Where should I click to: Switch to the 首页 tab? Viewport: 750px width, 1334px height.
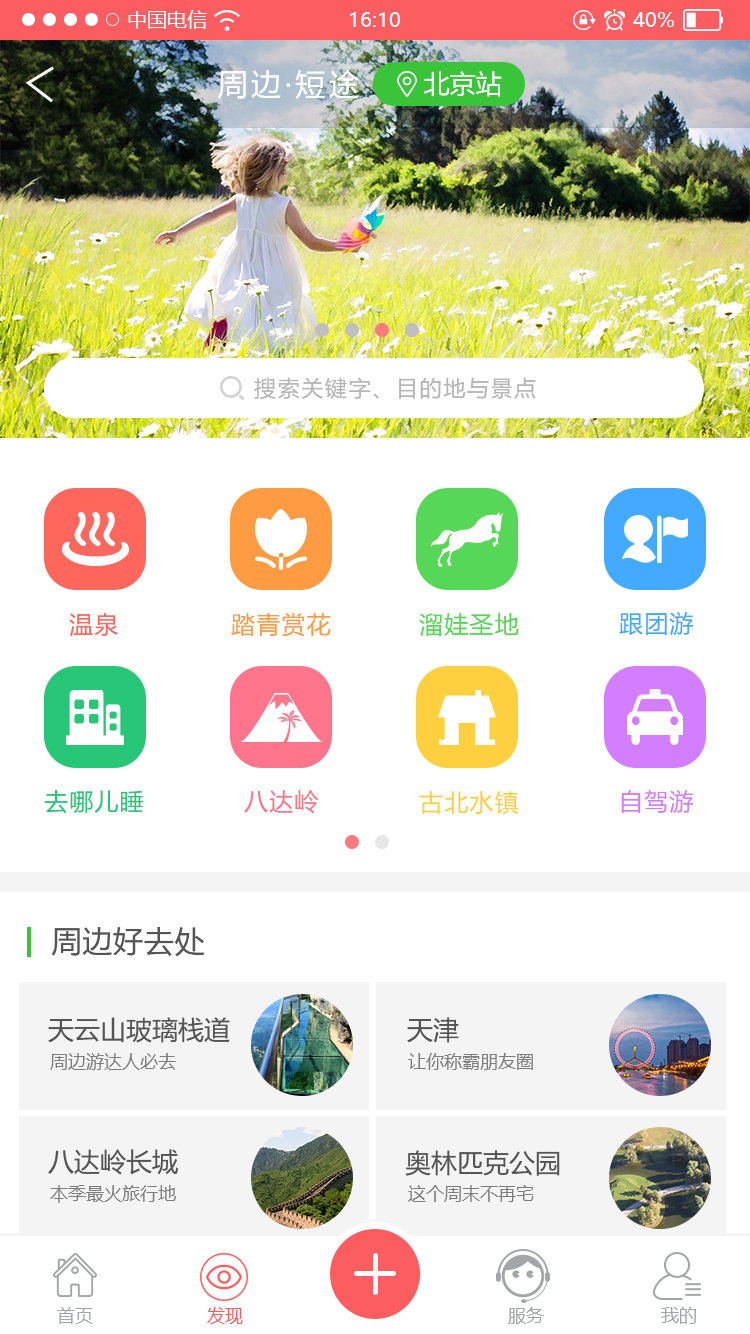coord(75,1288)
